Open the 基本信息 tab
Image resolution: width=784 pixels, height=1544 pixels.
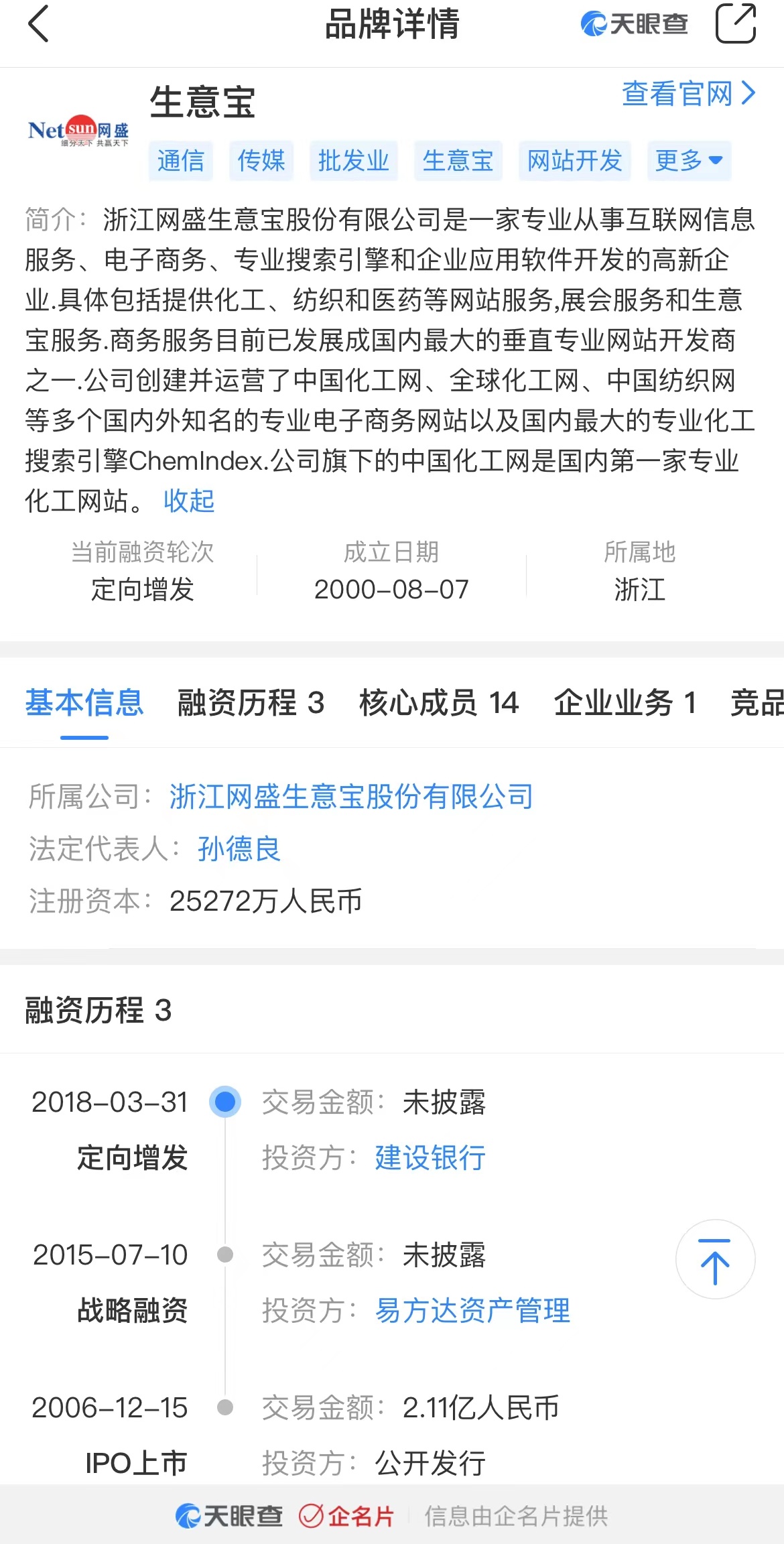tap(84, 703)
